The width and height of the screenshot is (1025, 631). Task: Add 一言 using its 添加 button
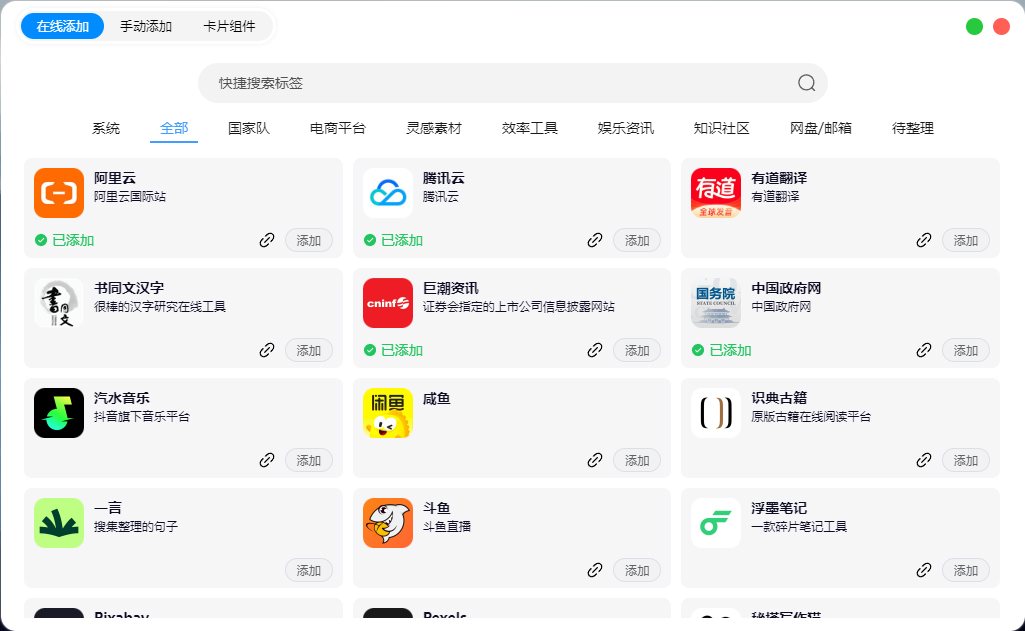tap(308, 570)
